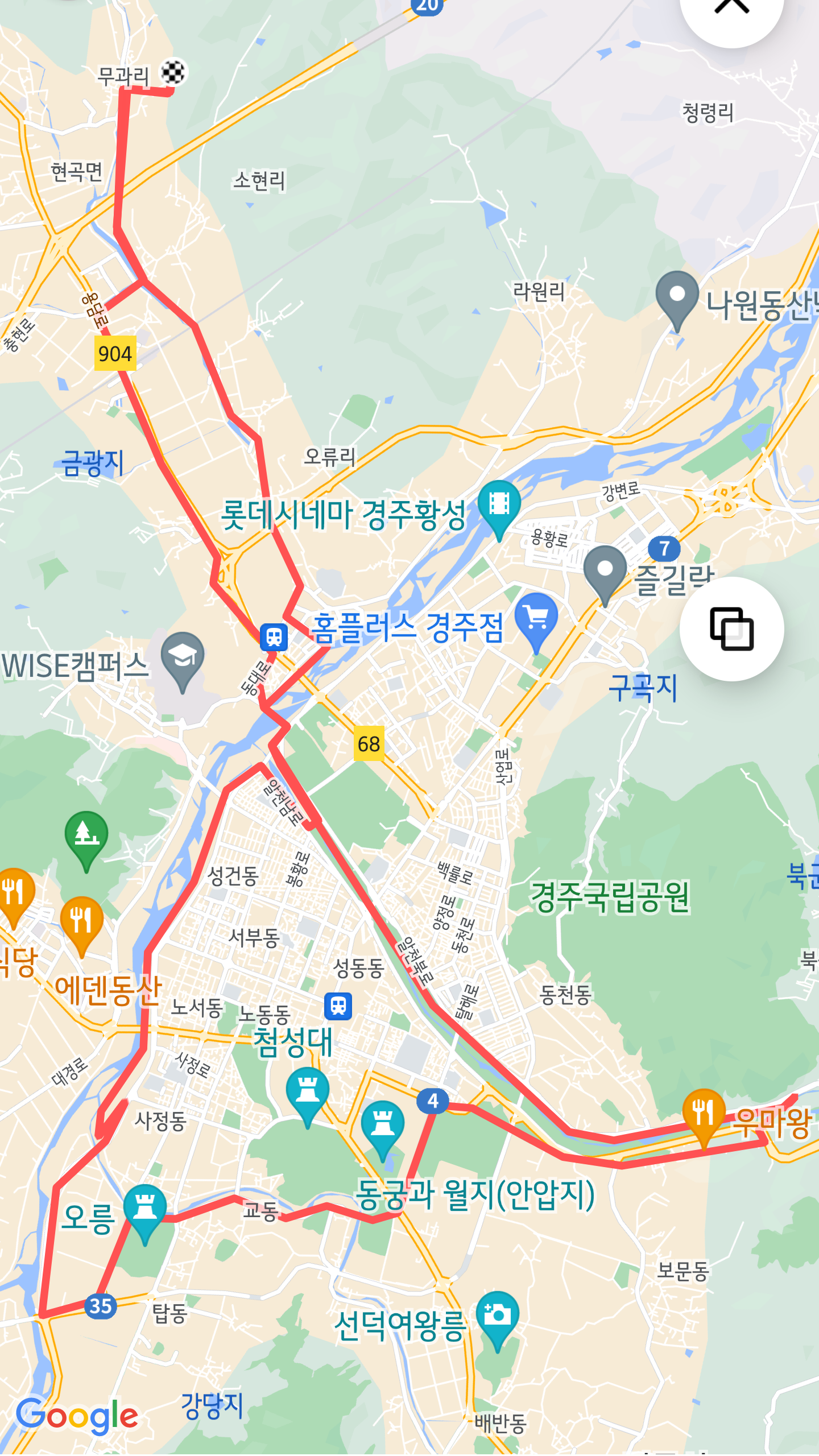The height and width of the screenshot is (1456, 819).
Task: Select the 홈플러스 경주점 shopping pin
Action: coord(536,618)
